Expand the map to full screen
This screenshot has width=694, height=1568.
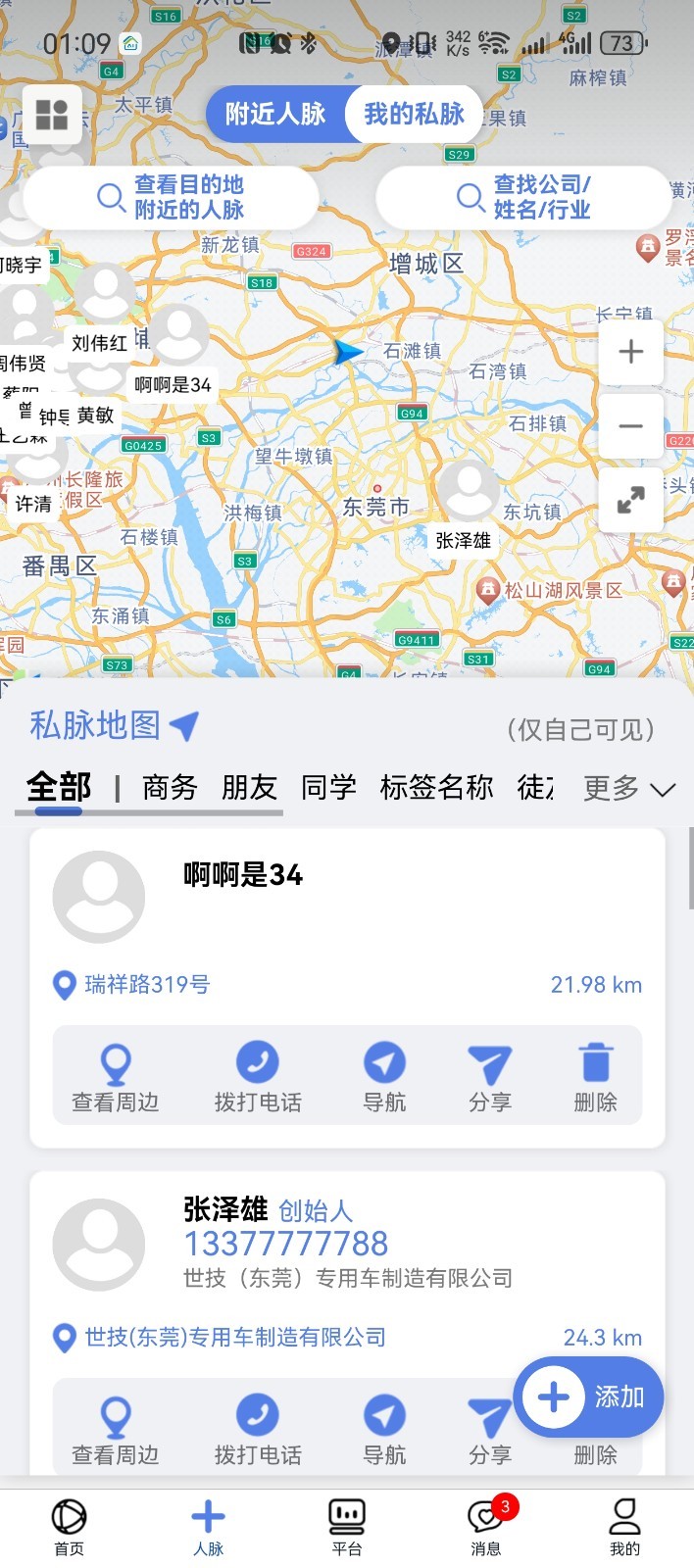(x=630, y=501)
